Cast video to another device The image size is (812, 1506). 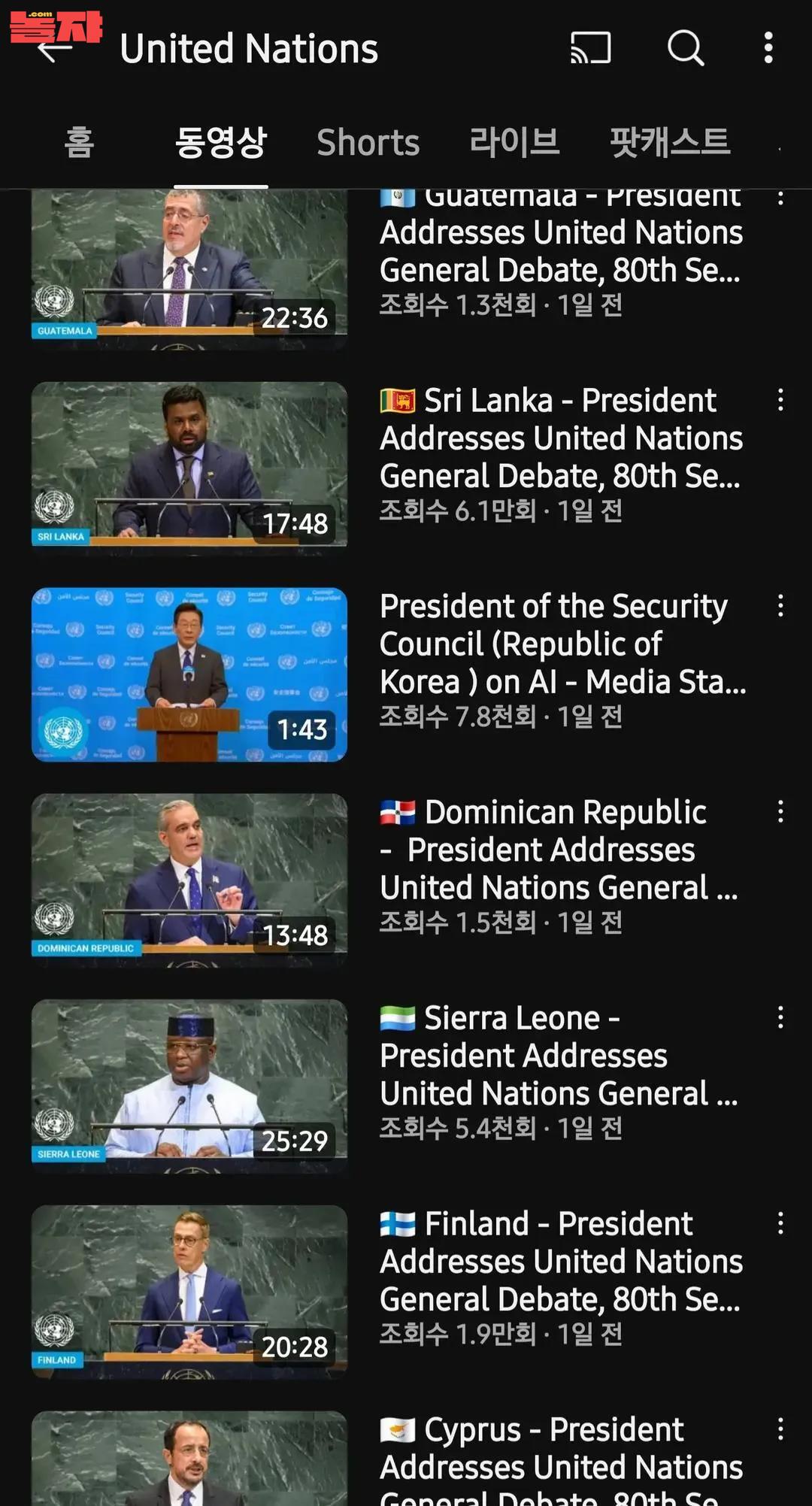(590, 48)
